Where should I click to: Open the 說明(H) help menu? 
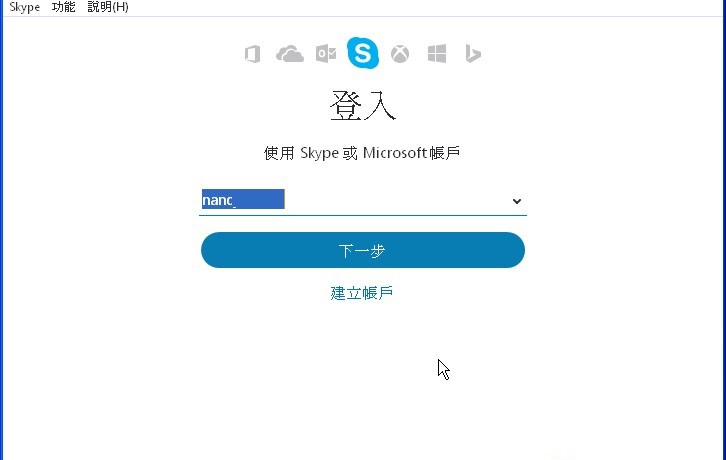click(107, 7)
